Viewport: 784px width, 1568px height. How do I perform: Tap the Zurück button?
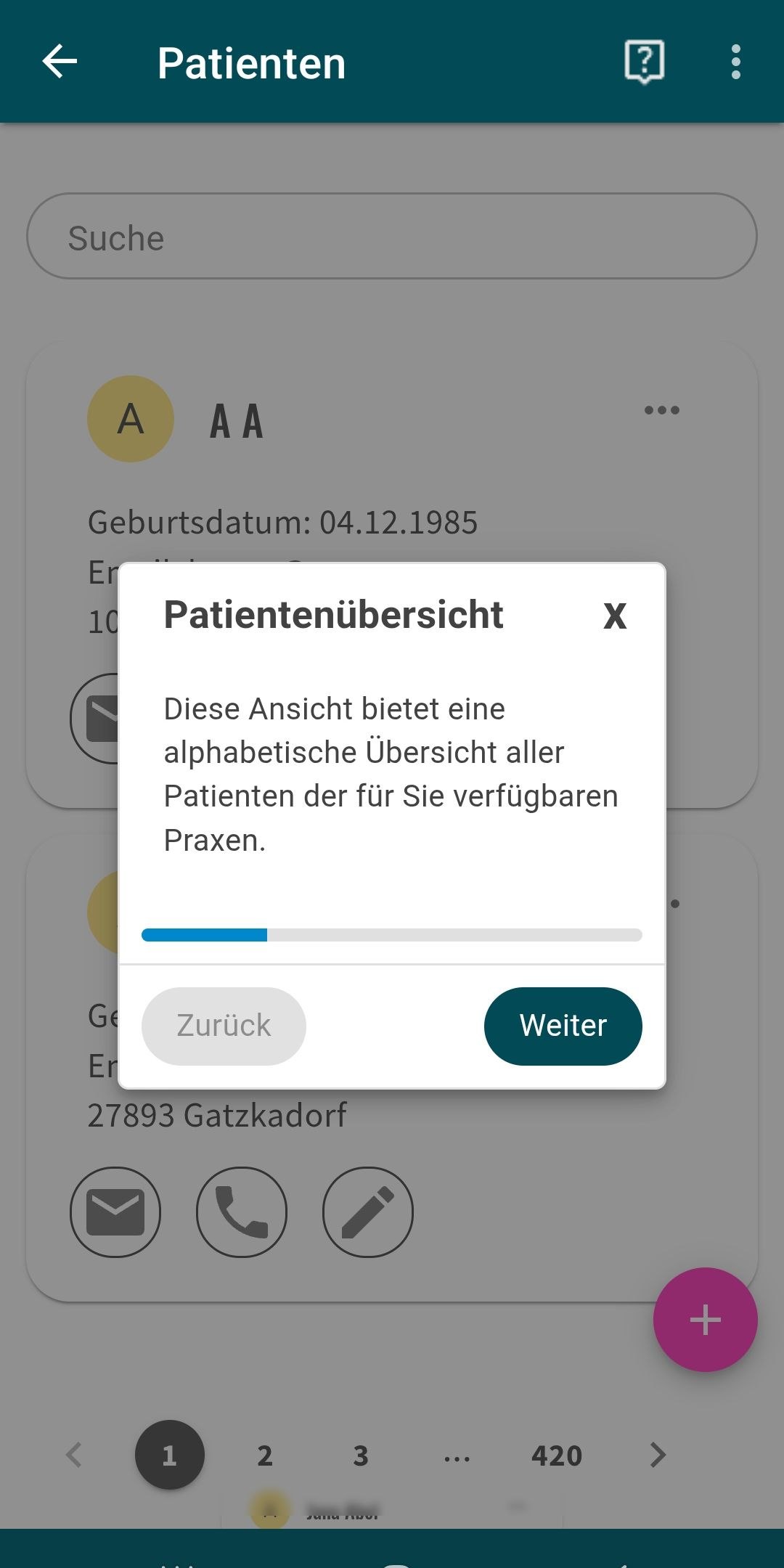pyautogui.click(x=224, y=1026)
